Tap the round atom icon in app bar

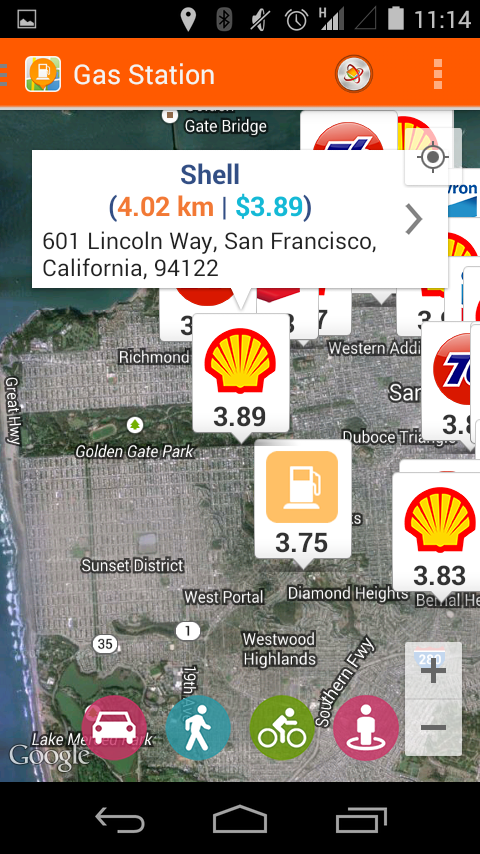354,74
